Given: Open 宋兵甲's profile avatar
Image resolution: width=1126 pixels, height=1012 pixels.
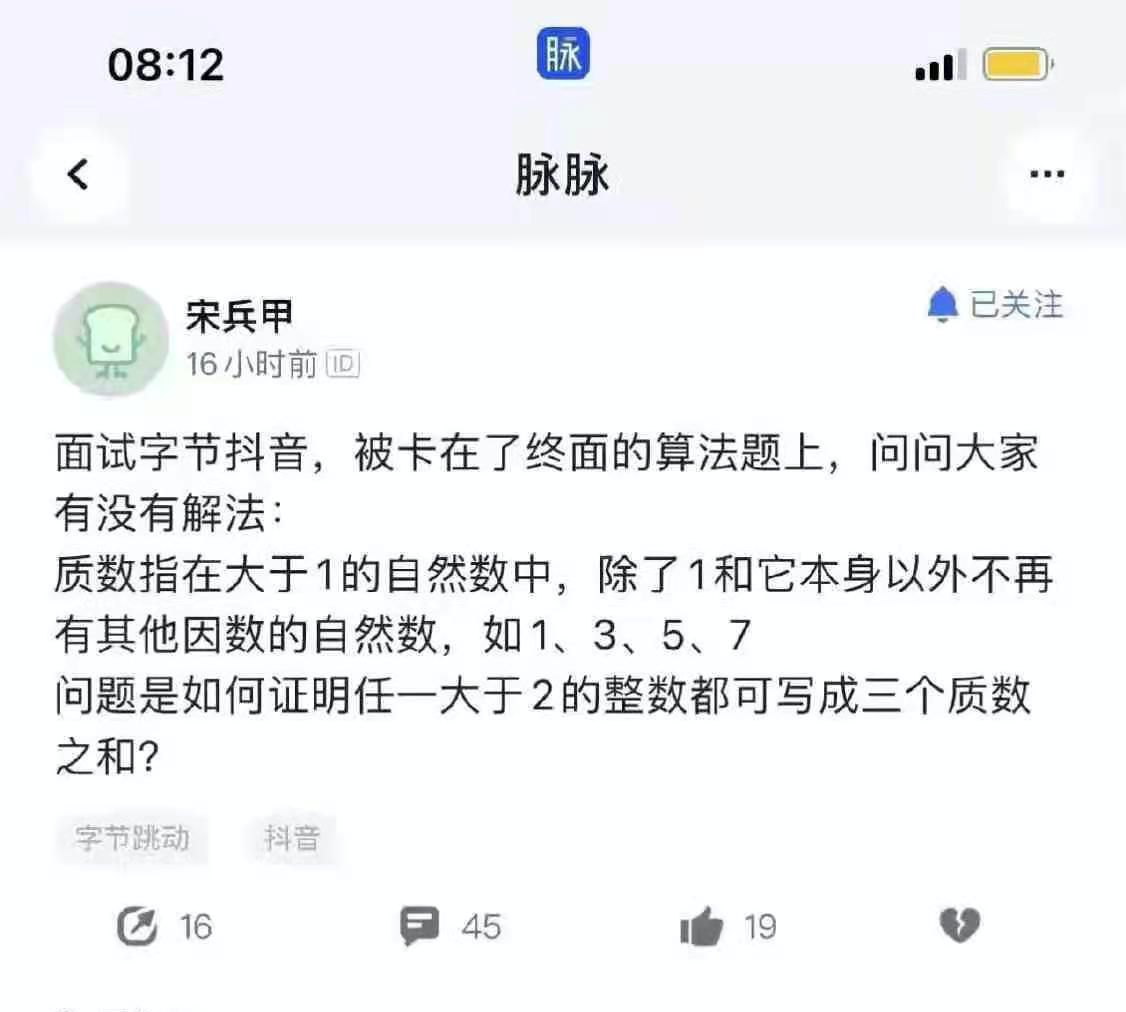Looking at the screenshot, I should click(x=110, y=340).
